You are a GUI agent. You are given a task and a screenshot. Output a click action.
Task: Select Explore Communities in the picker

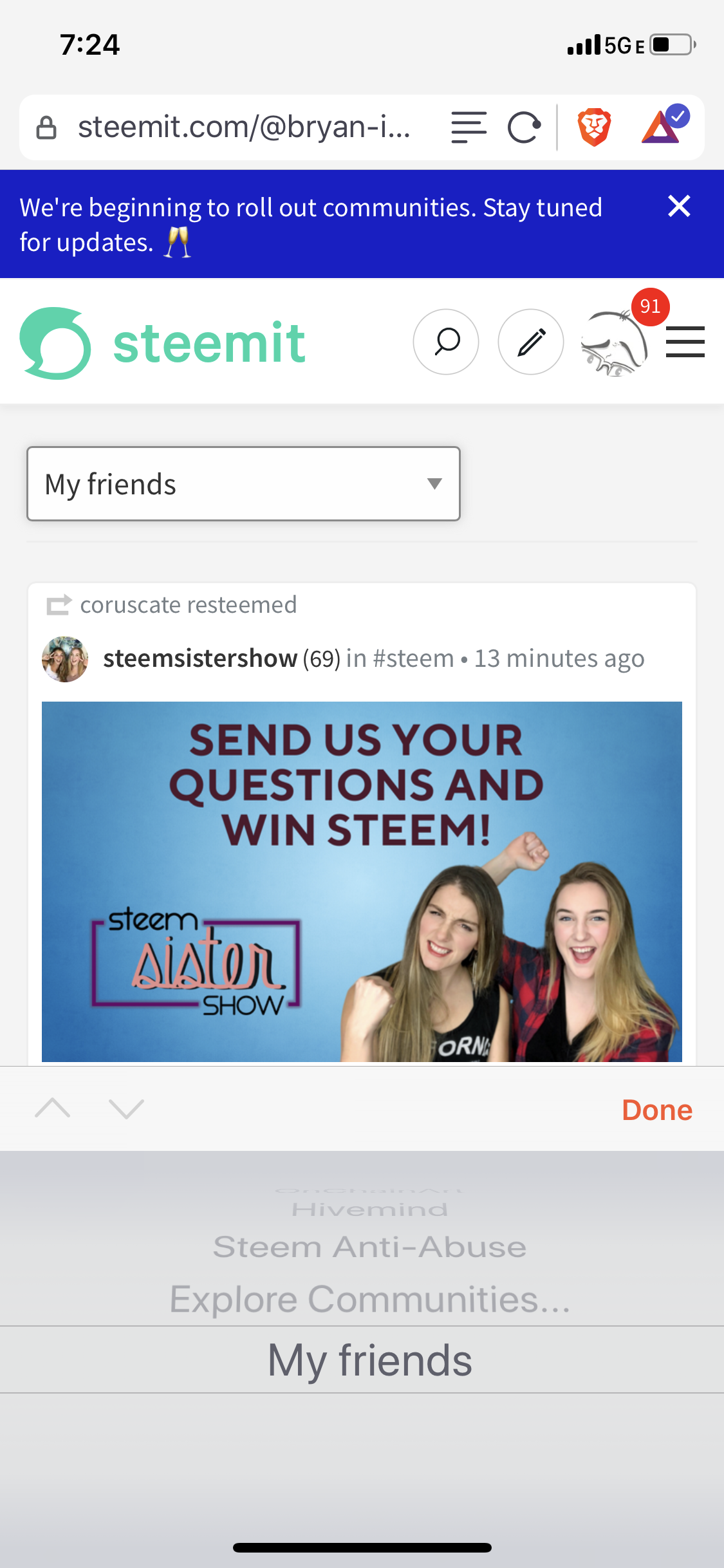(x=369, y=1299)
